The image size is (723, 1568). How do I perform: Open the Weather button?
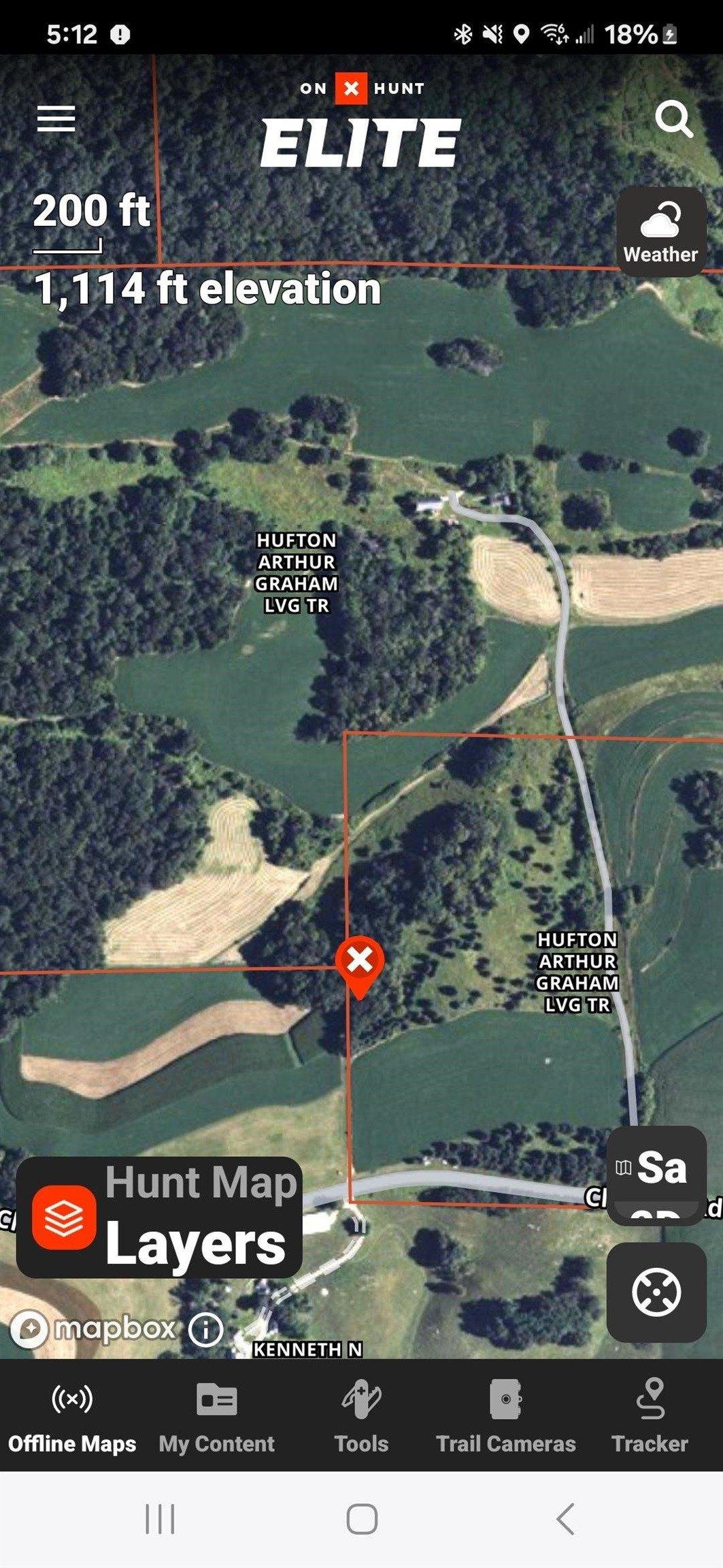coord(660,232)
